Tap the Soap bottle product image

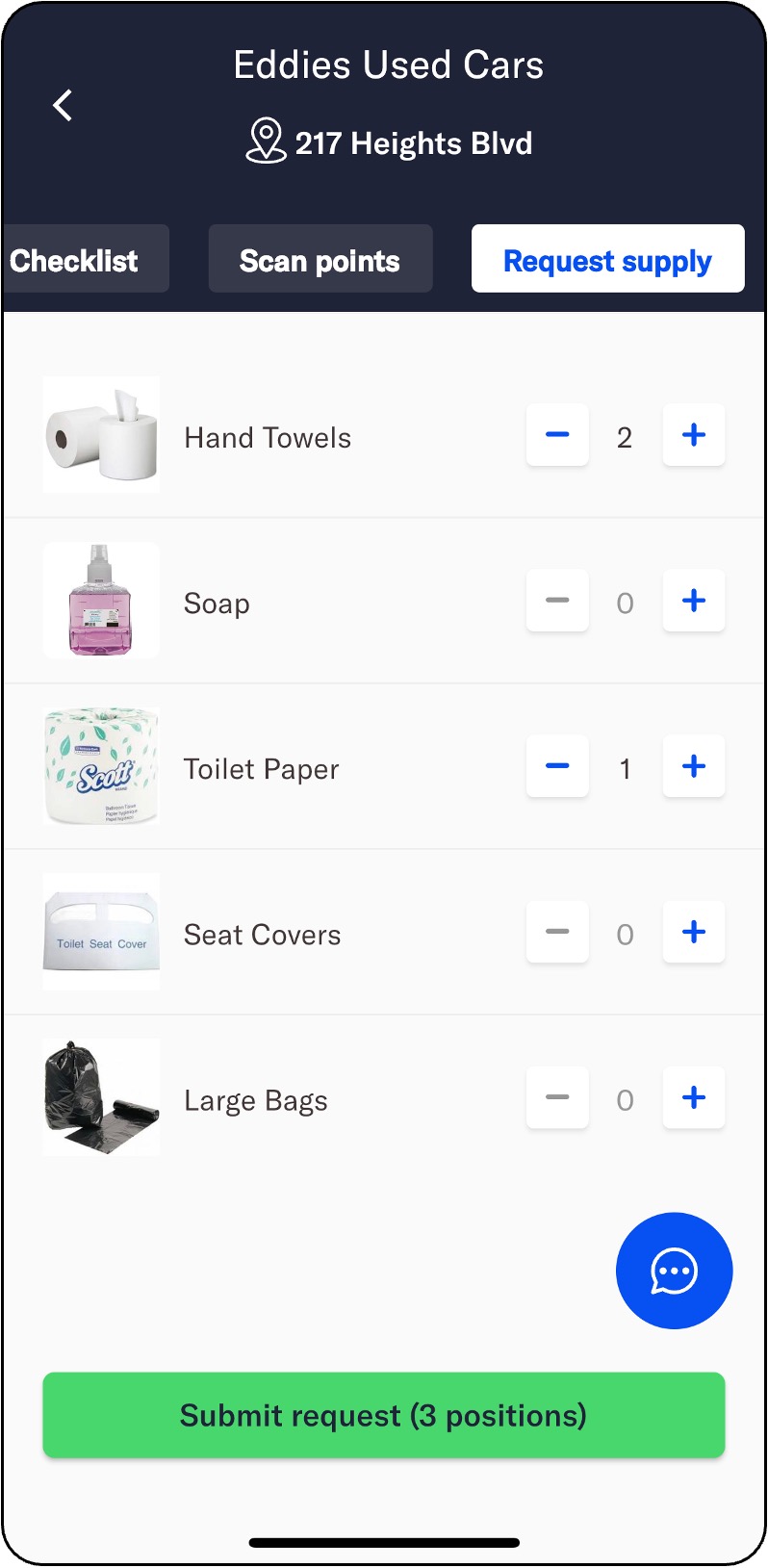point(101,601)
